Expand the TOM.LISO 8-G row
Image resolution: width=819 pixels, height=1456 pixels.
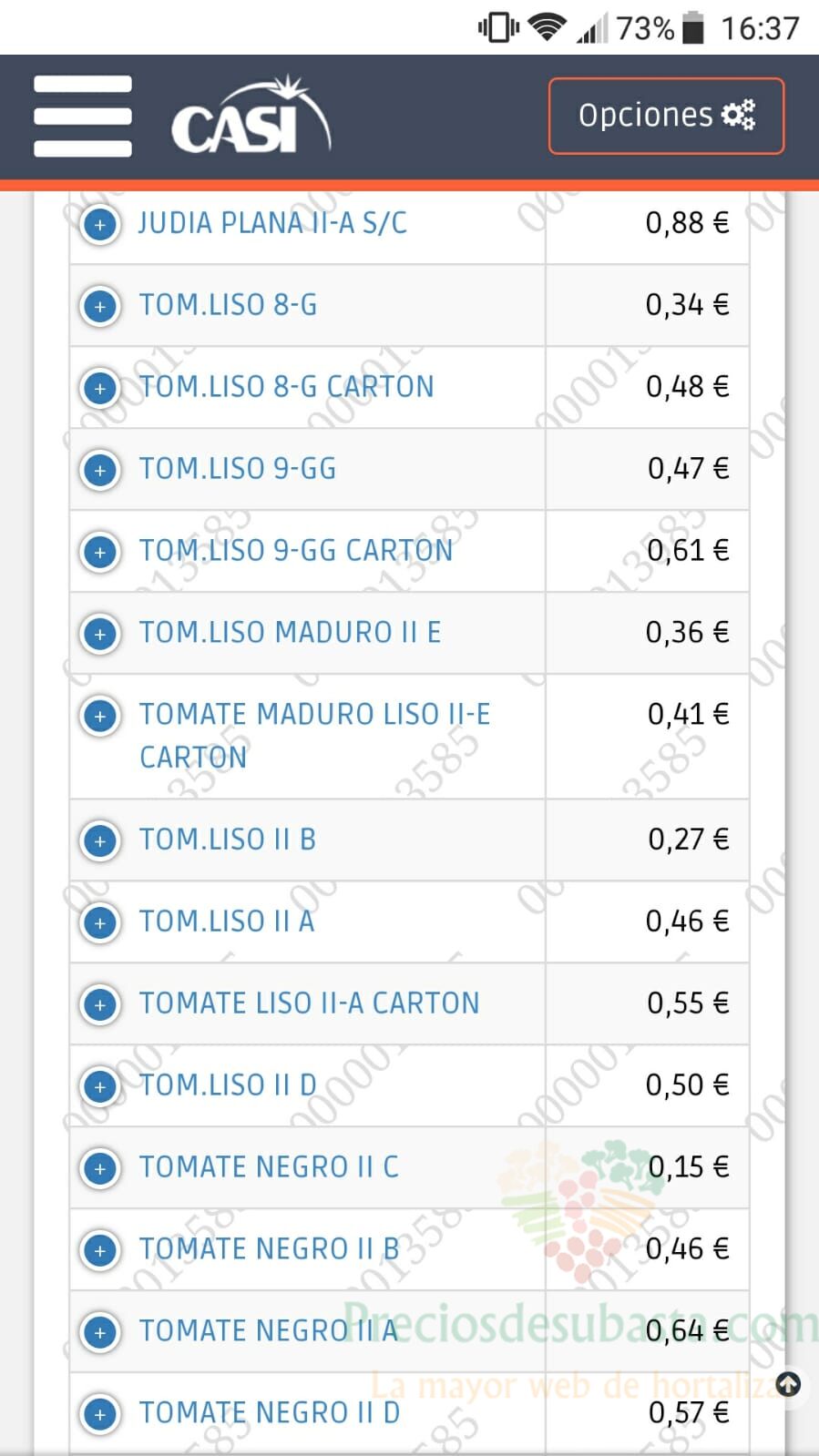[100, 306]
